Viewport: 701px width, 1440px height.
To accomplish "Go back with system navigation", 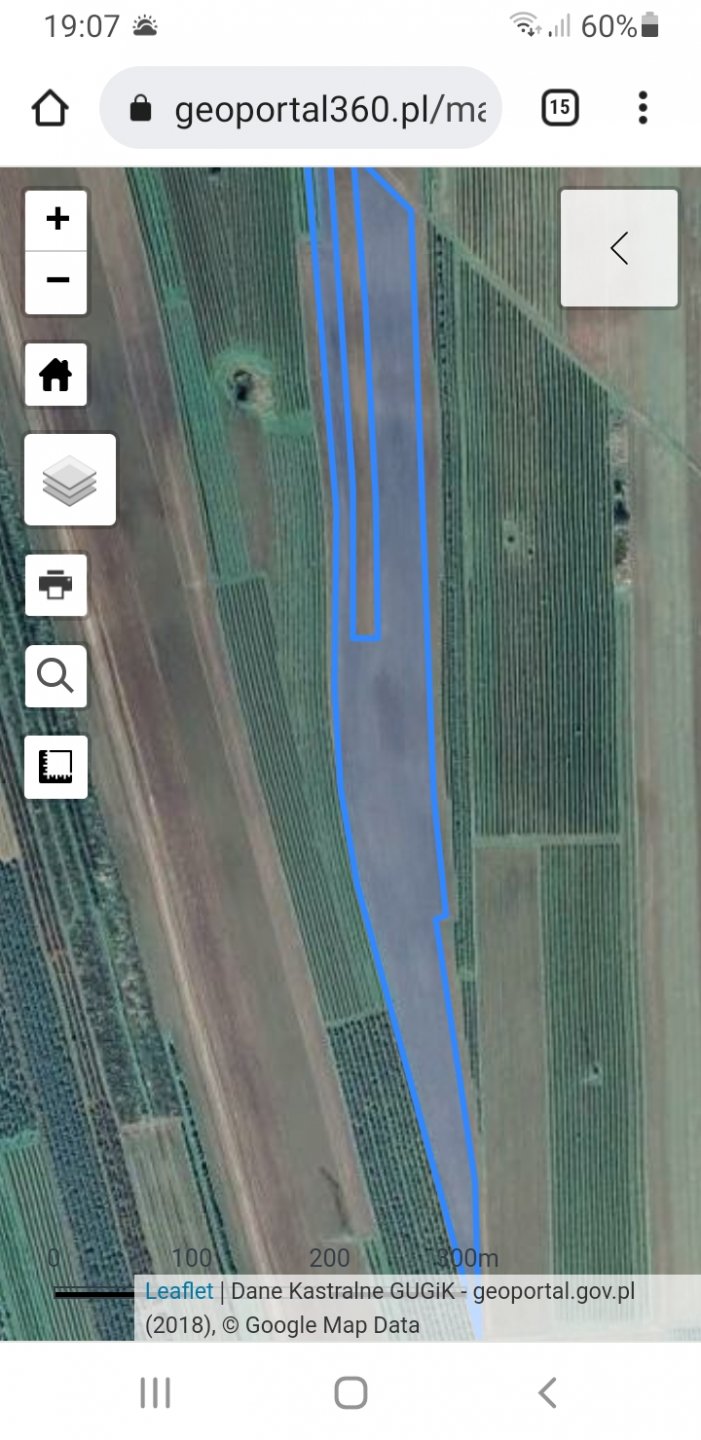I will coord(547,1392).
